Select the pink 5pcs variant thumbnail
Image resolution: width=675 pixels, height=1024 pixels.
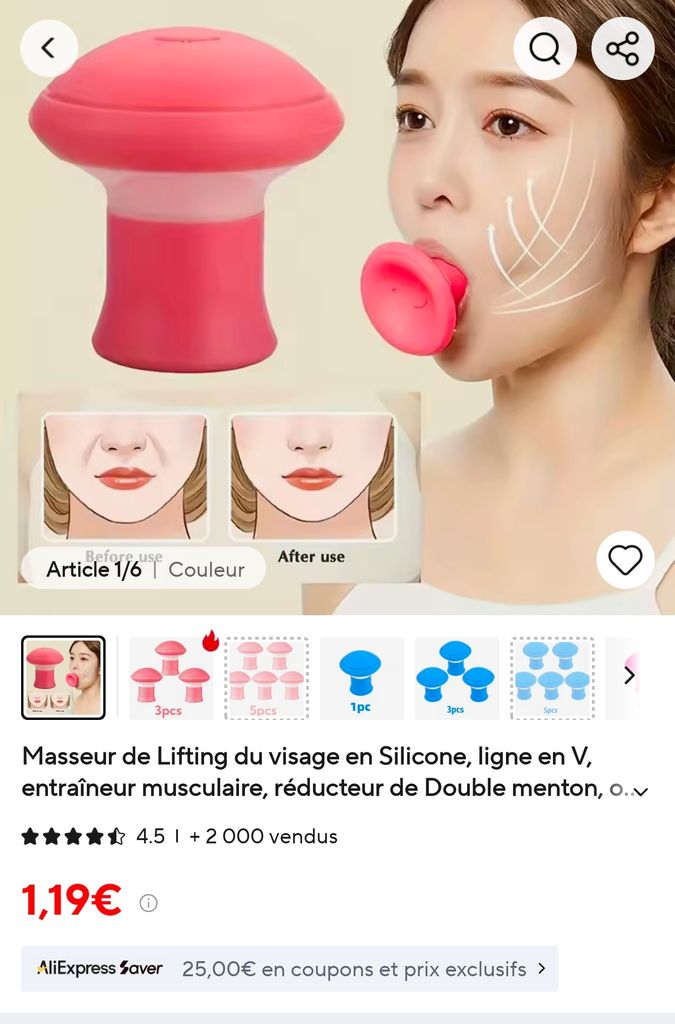(x=266, y=677)
